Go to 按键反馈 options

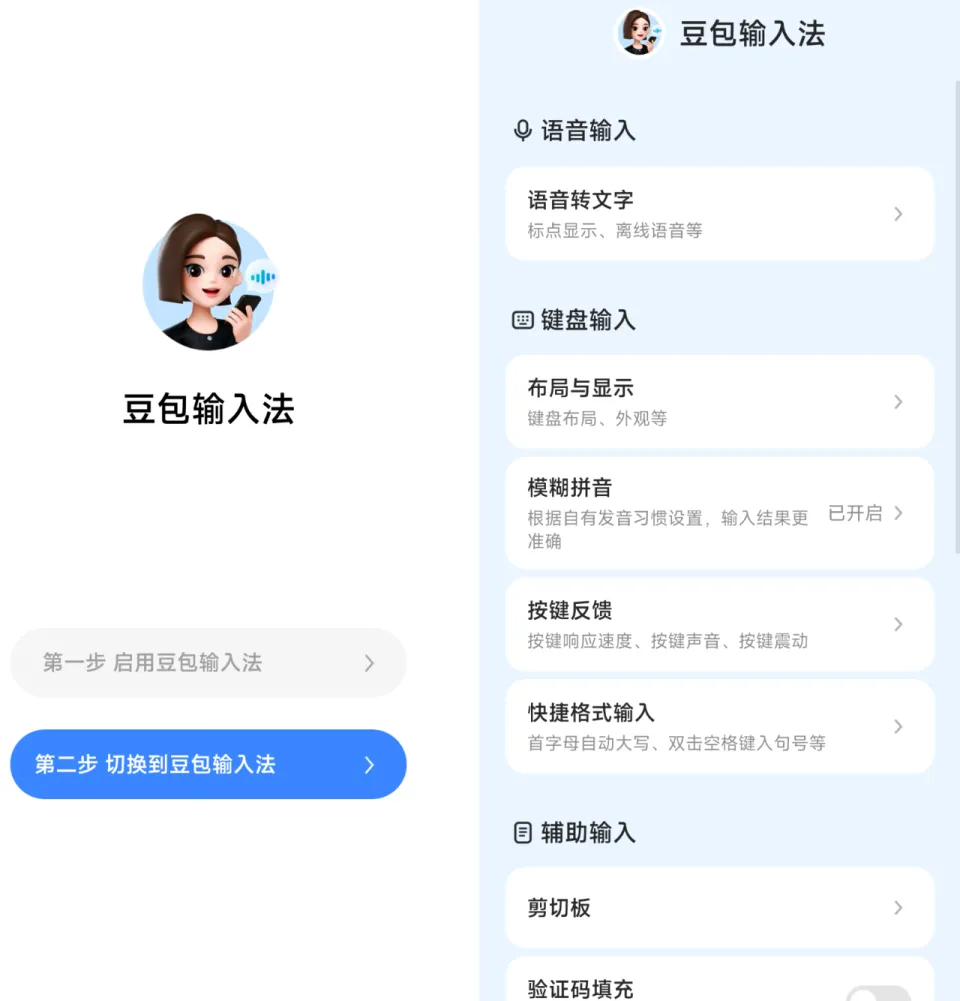719,624
